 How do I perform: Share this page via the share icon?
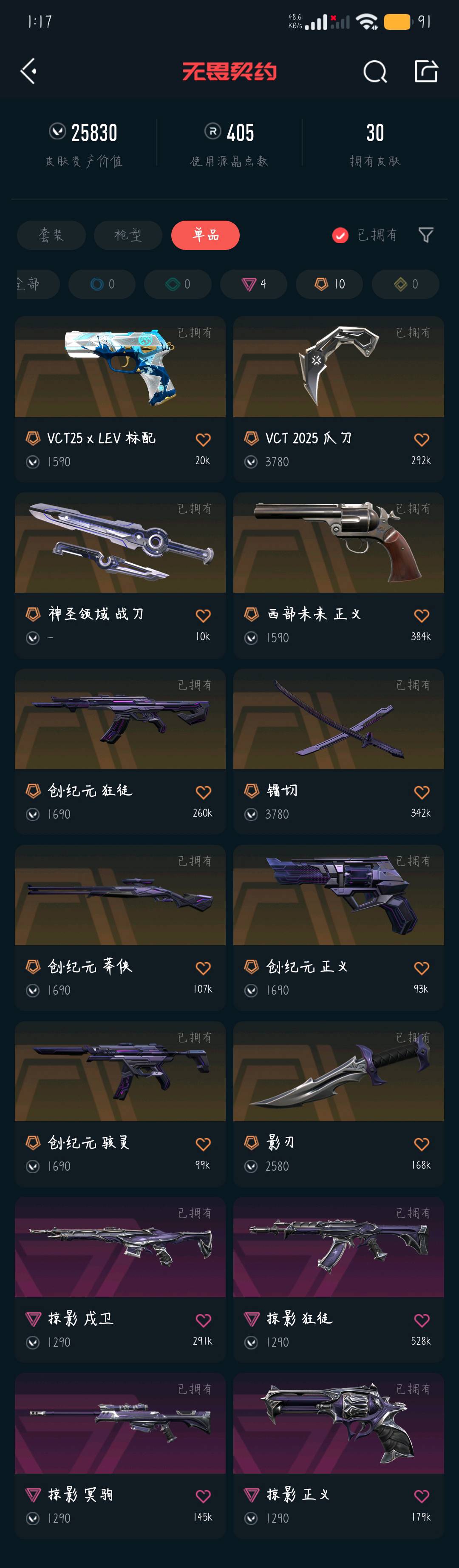[x=425, y=71]
